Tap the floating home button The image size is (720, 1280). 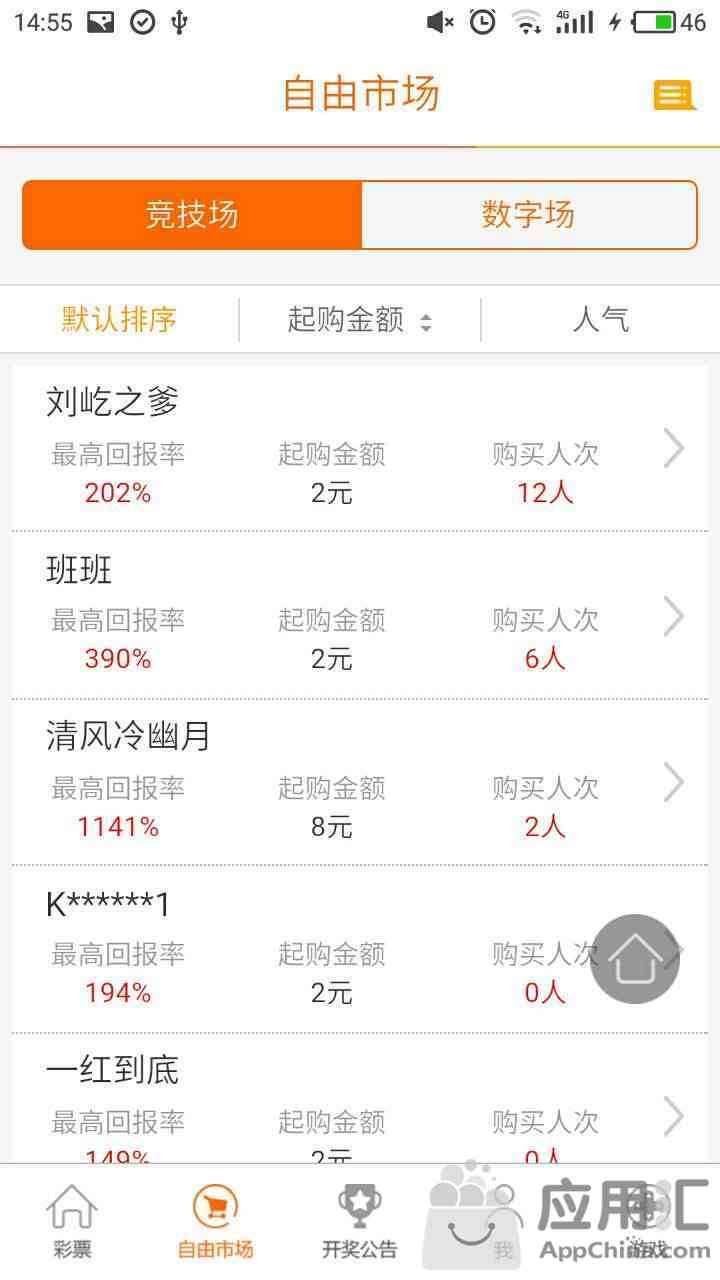tap(635, 959)
